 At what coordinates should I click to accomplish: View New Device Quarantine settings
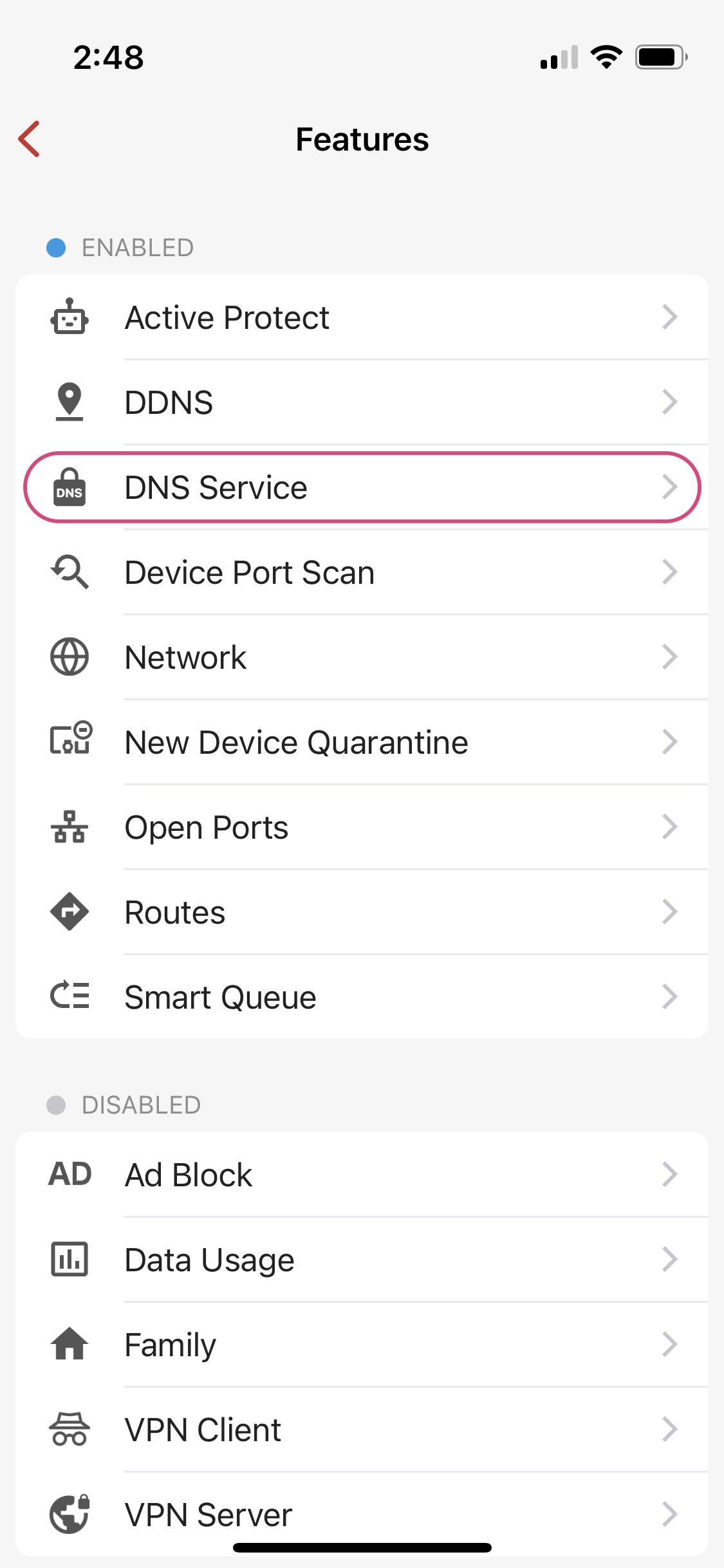(362, 742)
